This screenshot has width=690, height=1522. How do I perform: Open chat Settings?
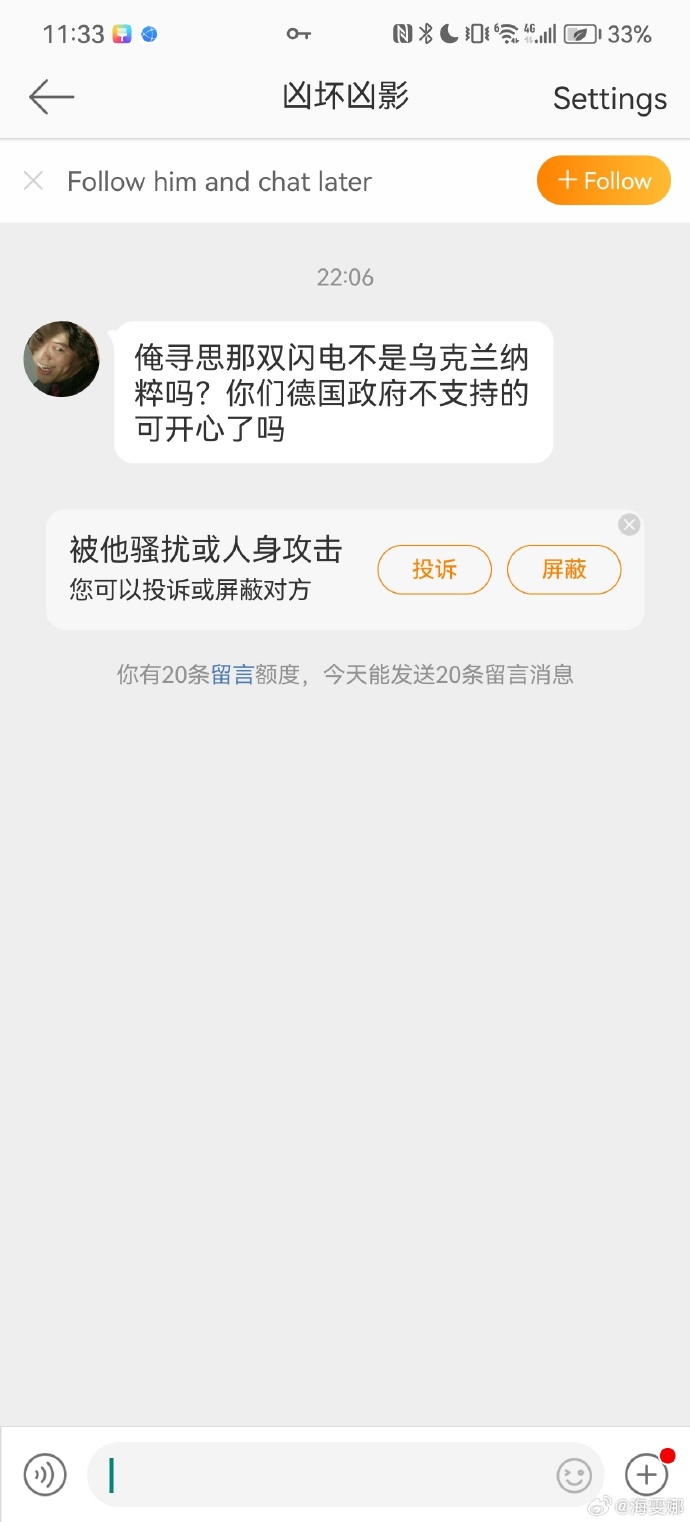pyautogui.click(x=609, y=98)
